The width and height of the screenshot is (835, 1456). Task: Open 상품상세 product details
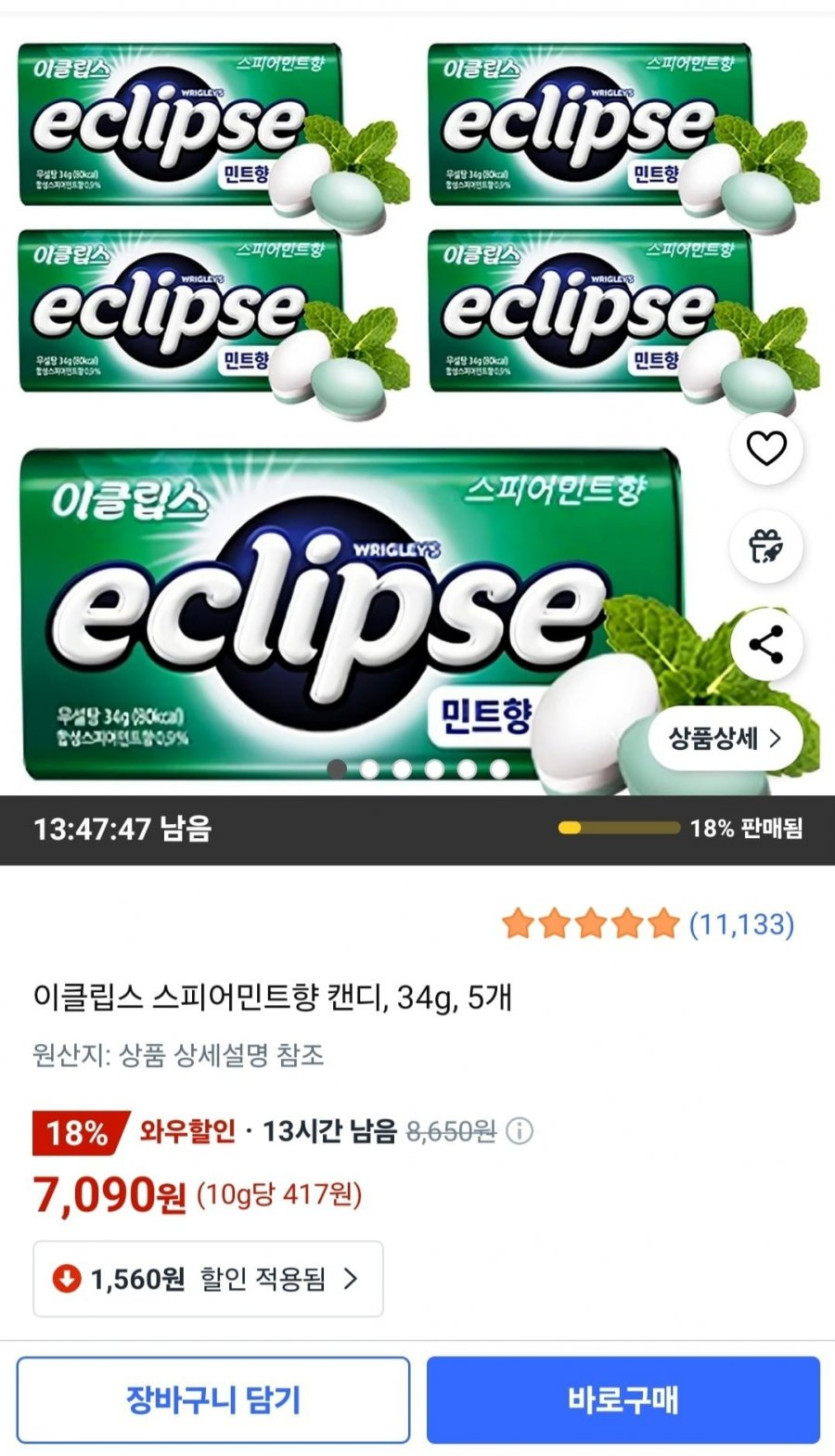725,738
